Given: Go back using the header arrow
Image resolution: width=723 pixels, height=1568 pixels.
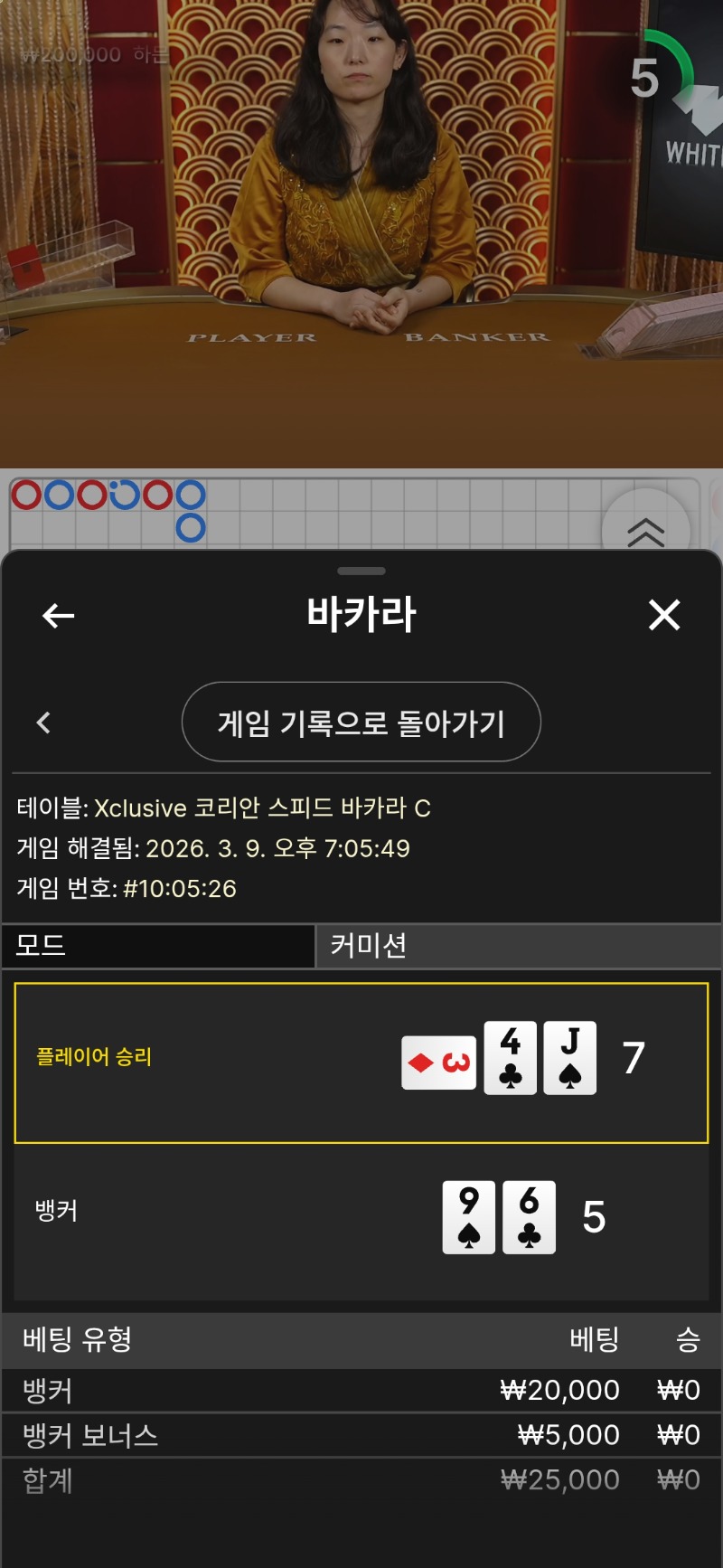Looking at the screenshot, I should [x=58, y=616].
